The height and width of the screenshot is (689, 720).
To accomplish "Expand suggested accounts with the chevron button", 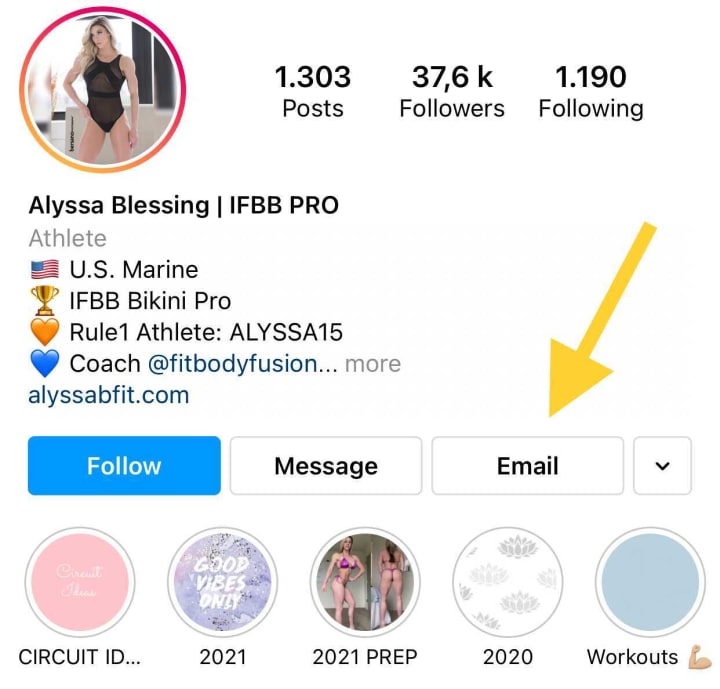I will coord(662,466).
